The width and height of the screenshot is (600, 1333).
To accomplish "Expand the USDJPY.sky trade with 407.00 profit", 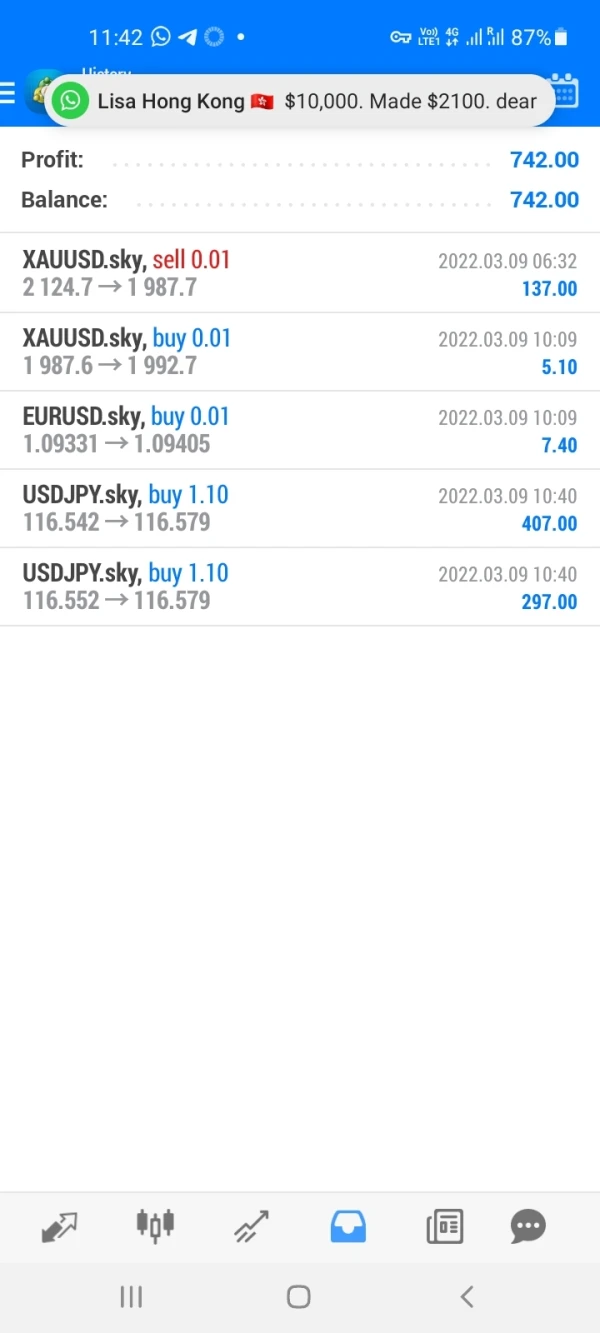I will click(300, 508).
